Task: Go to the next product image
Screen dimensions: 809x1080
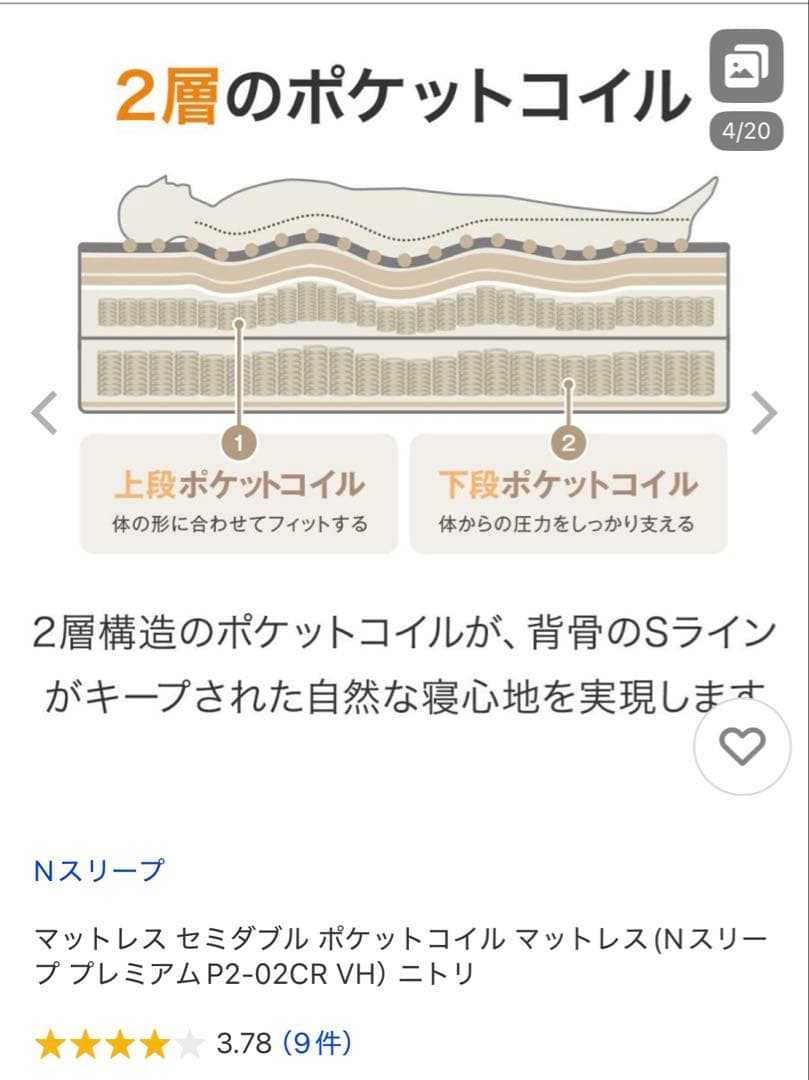Action: 764,412
